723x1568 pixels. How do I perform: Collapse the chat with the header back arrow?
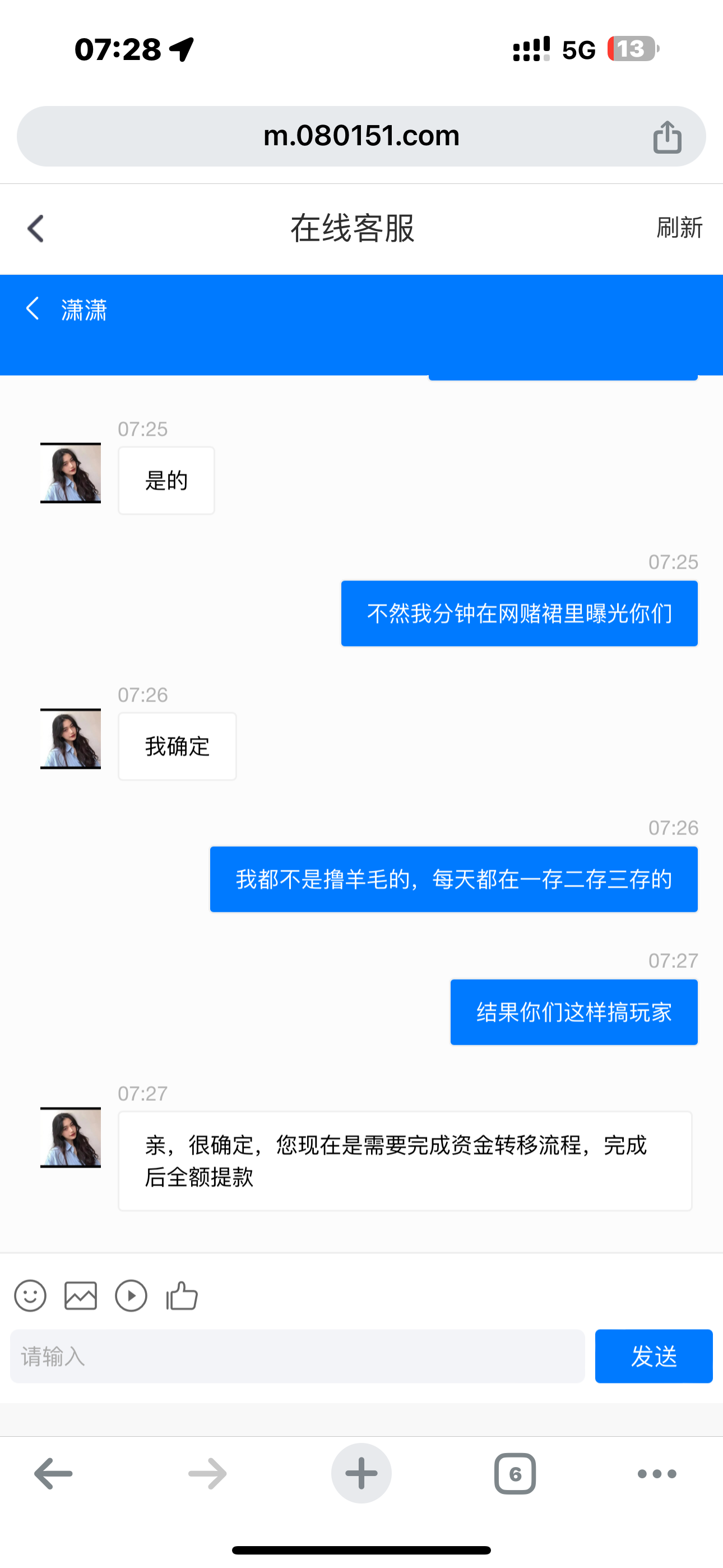35,228
